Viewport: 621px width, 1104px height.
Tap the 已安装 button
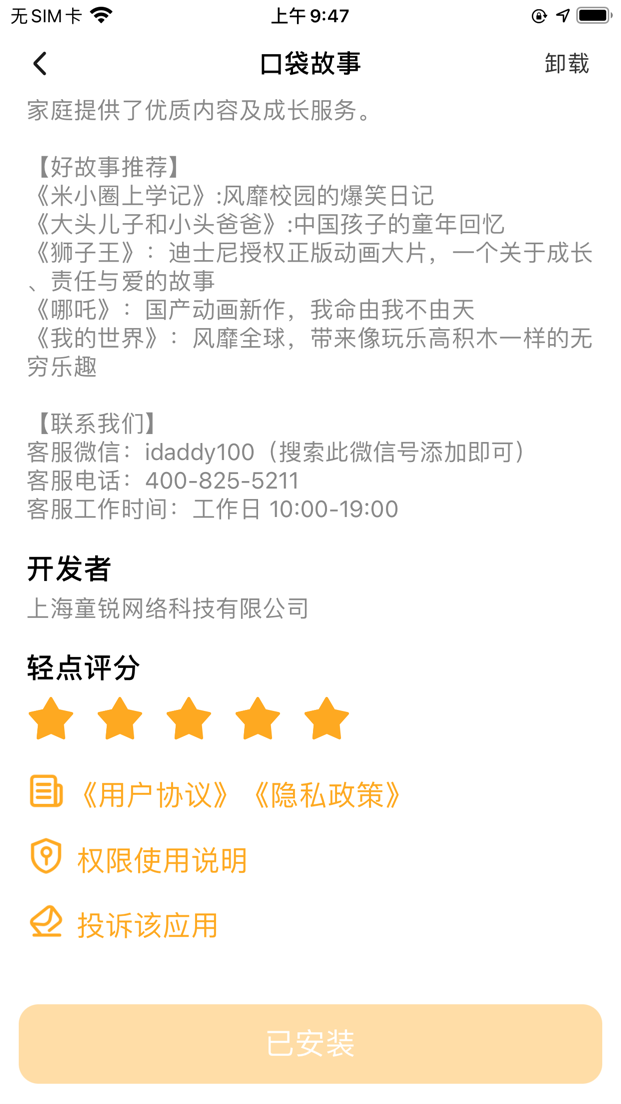point(310,1043)
